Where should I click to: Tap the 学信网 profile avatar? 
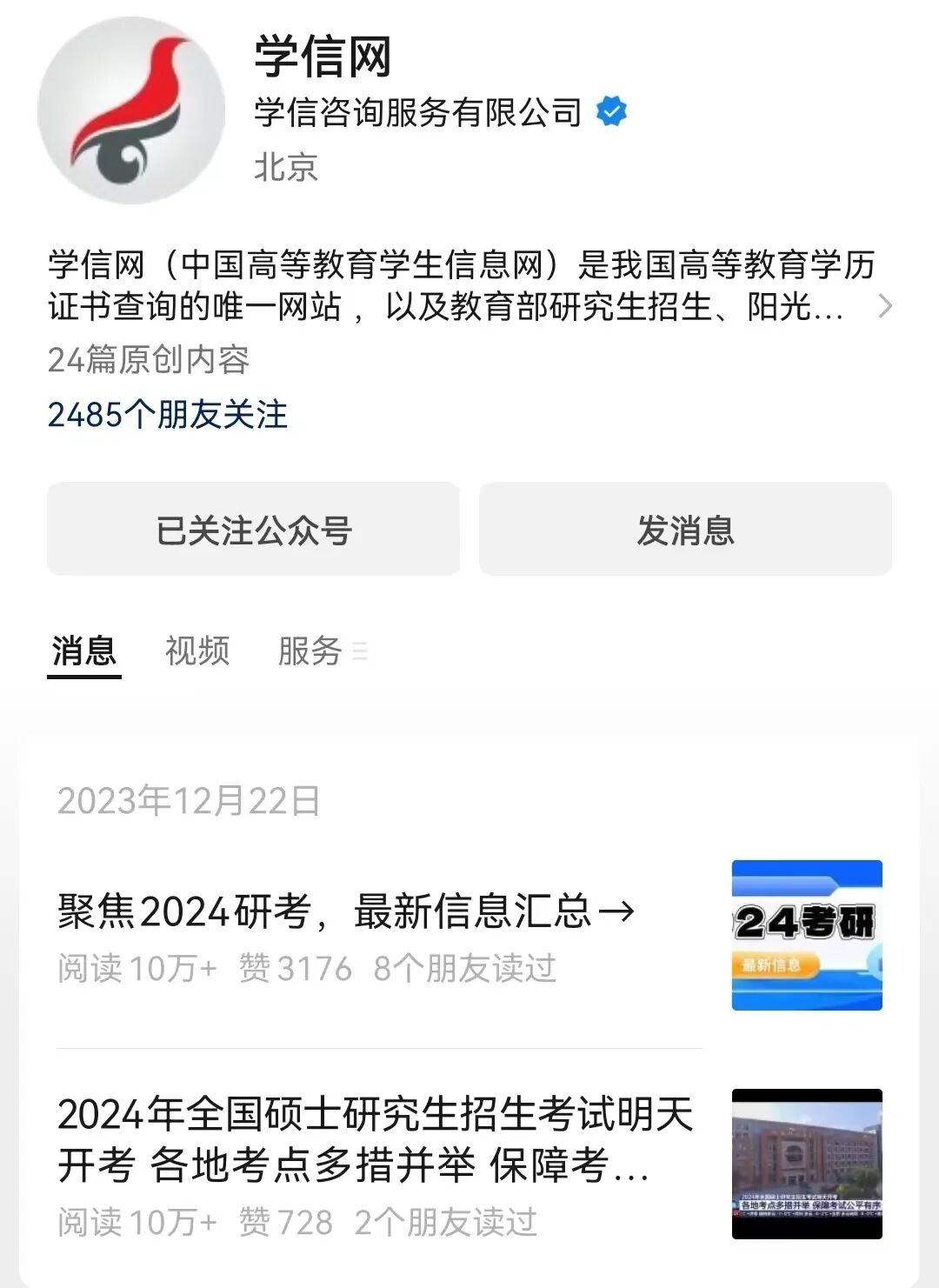pyautogui.click(x=131, y=111)
